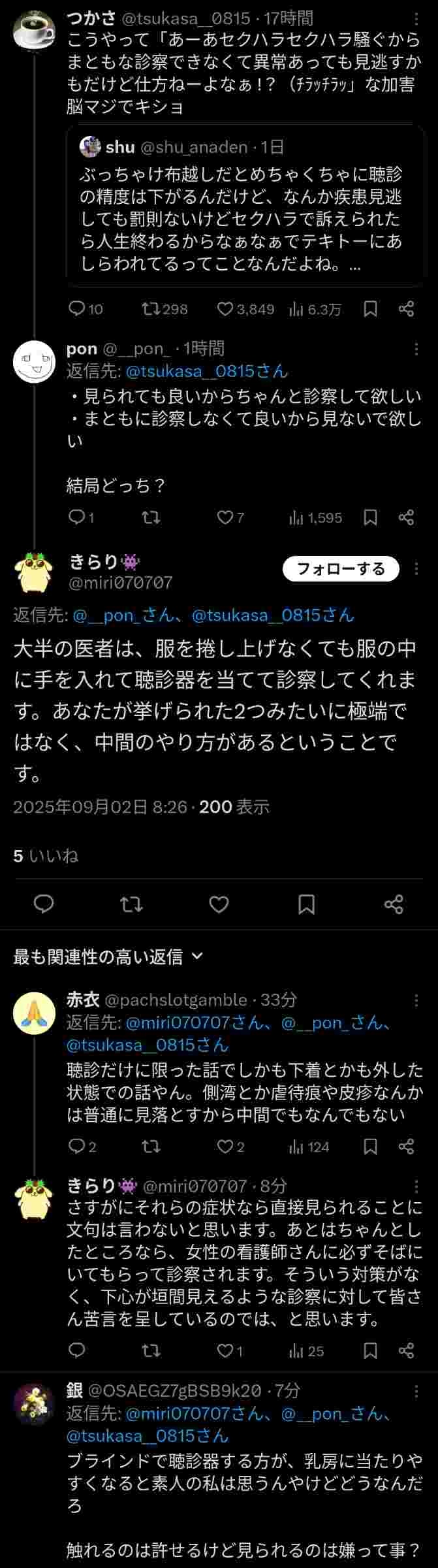
Task: Bookmark pon's reply
Action: tap(370, 517)
